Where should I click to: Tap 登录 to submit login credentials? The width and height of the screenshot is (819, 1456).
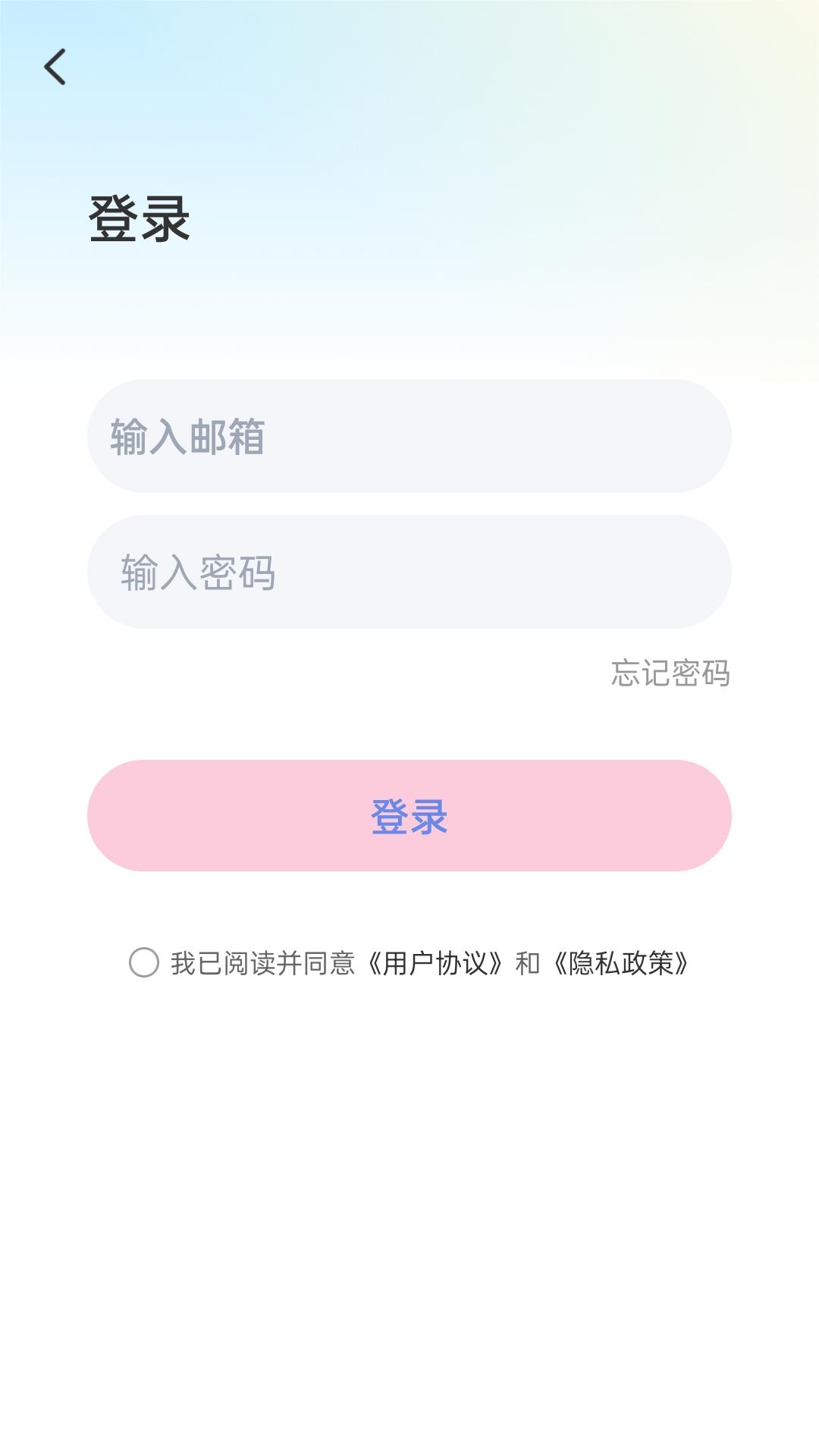[409, 815]
